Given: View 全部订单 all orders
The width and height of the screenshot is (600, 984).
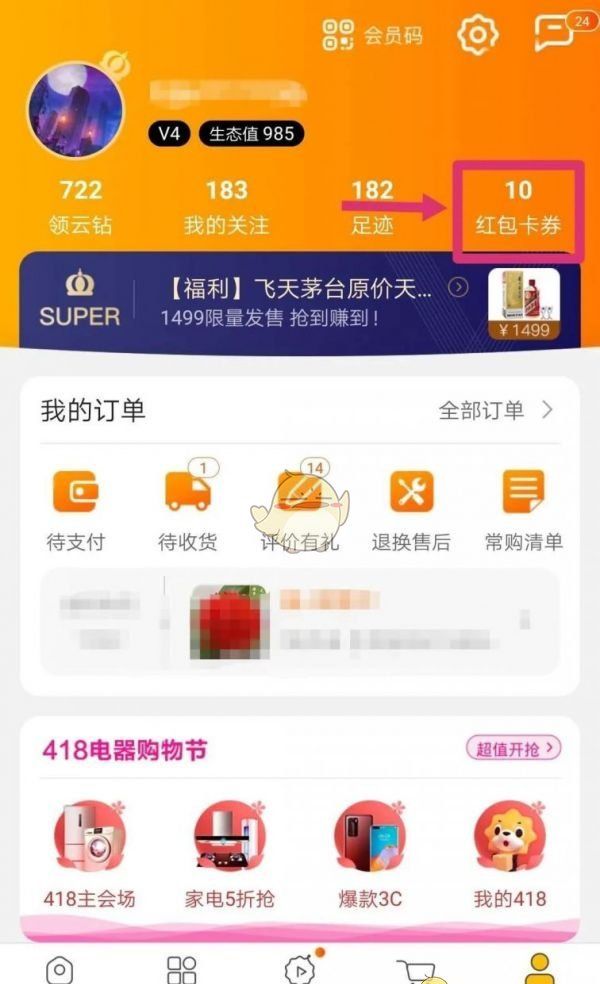Looking at the screenshot, I should [495, 410].
